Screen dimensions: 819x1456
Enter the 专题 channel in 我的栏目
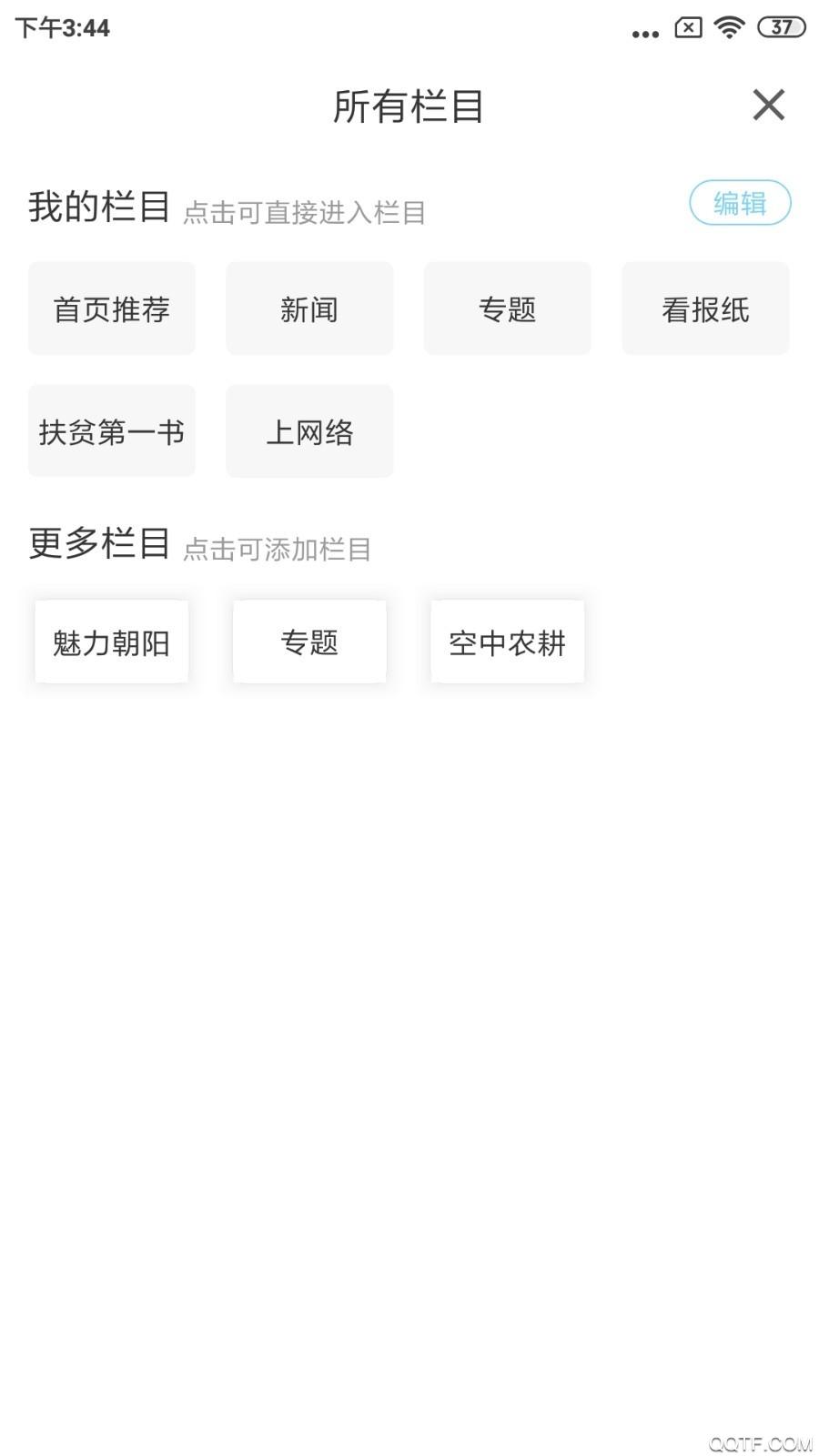[x=507, y=308]
